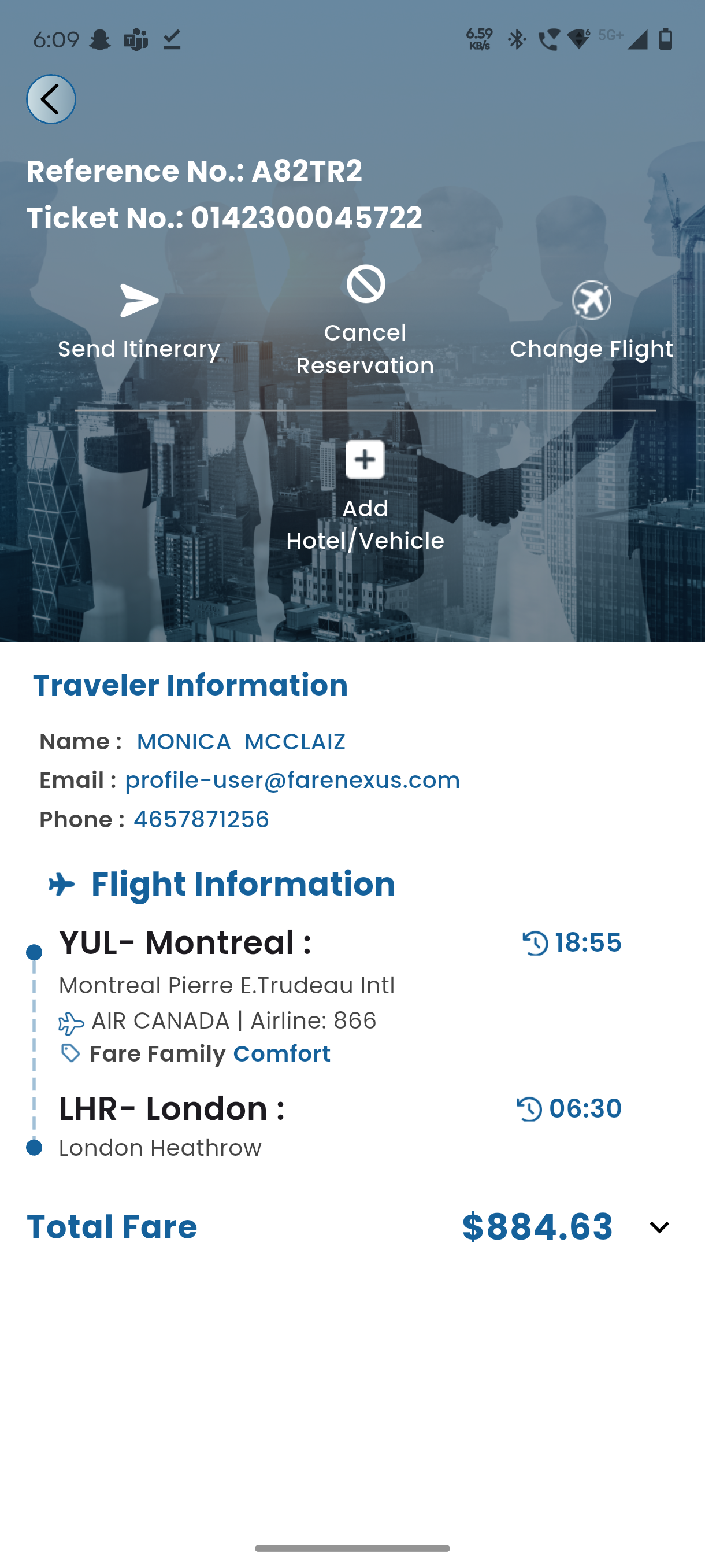Add a hotel or vehicle
Viewport: 705px width, 1568px height.
(x=365, y=497)
